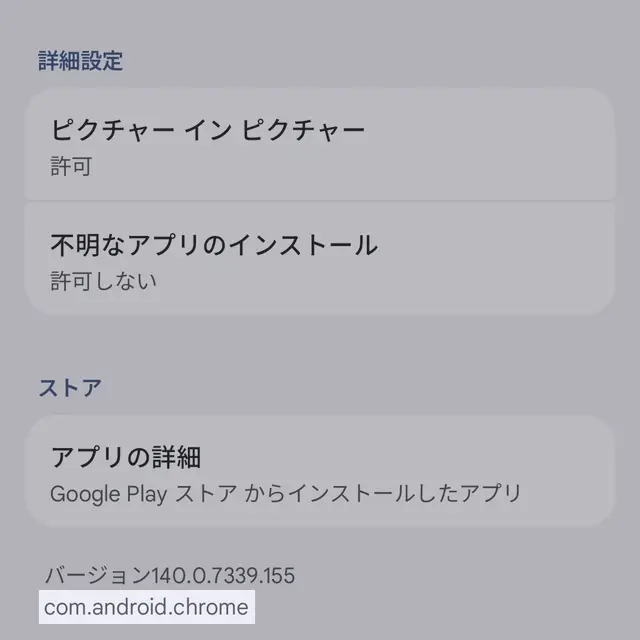Image resolution: width=640 pixels, height=640 pixels.
Task: Open アプリの詳細 in Google Play ストア
Action: [x=318, y=472]
